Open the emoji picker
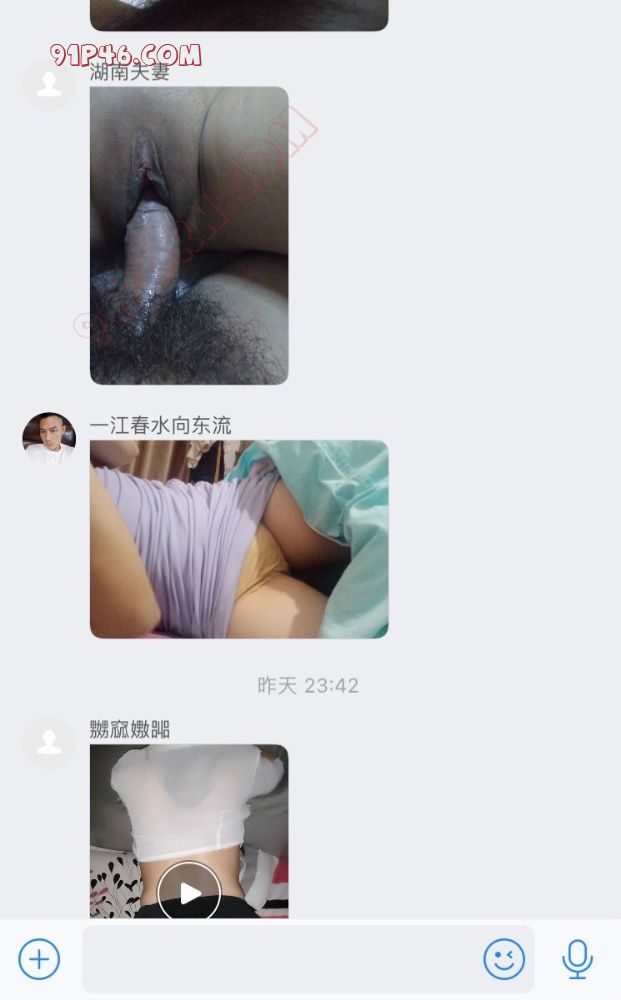621x1000 pixels. (x=504, y=959)
